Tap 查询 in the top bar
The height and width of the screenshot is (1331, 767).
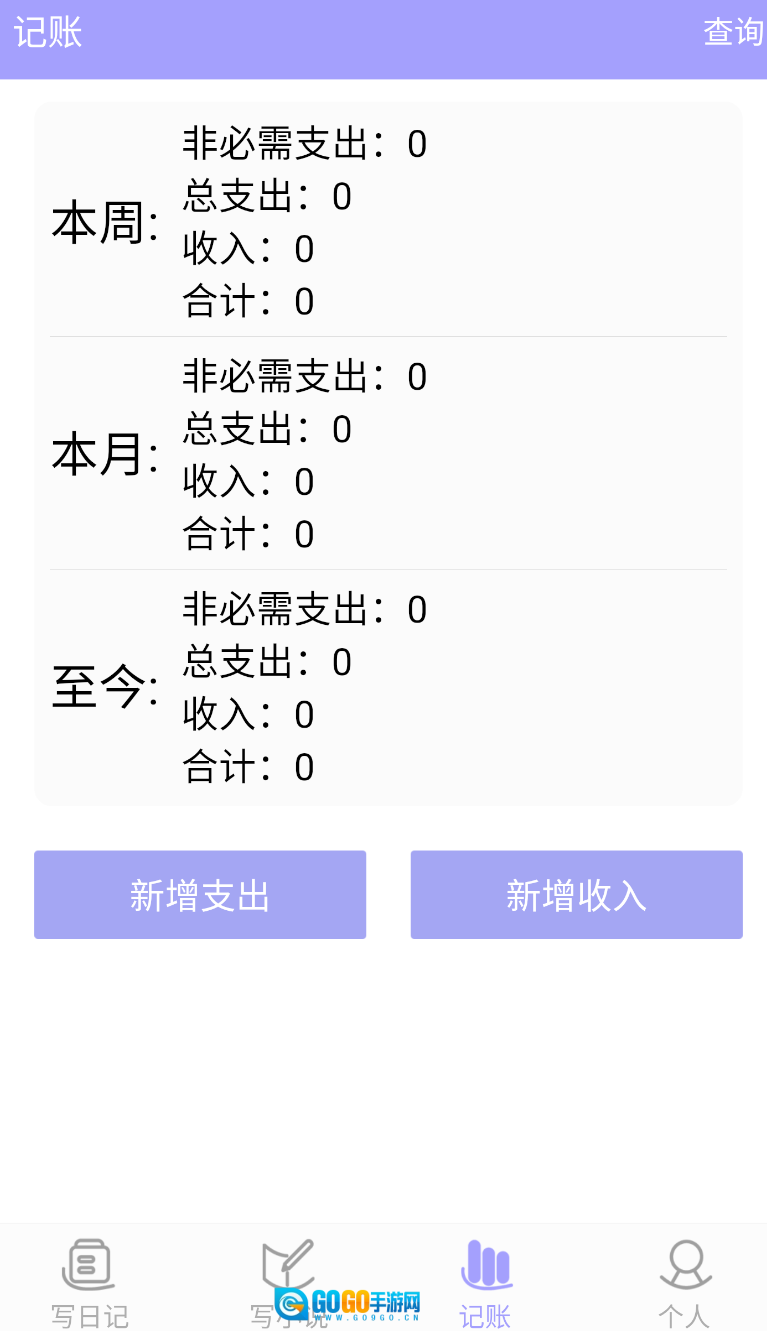tap(733, 33)
